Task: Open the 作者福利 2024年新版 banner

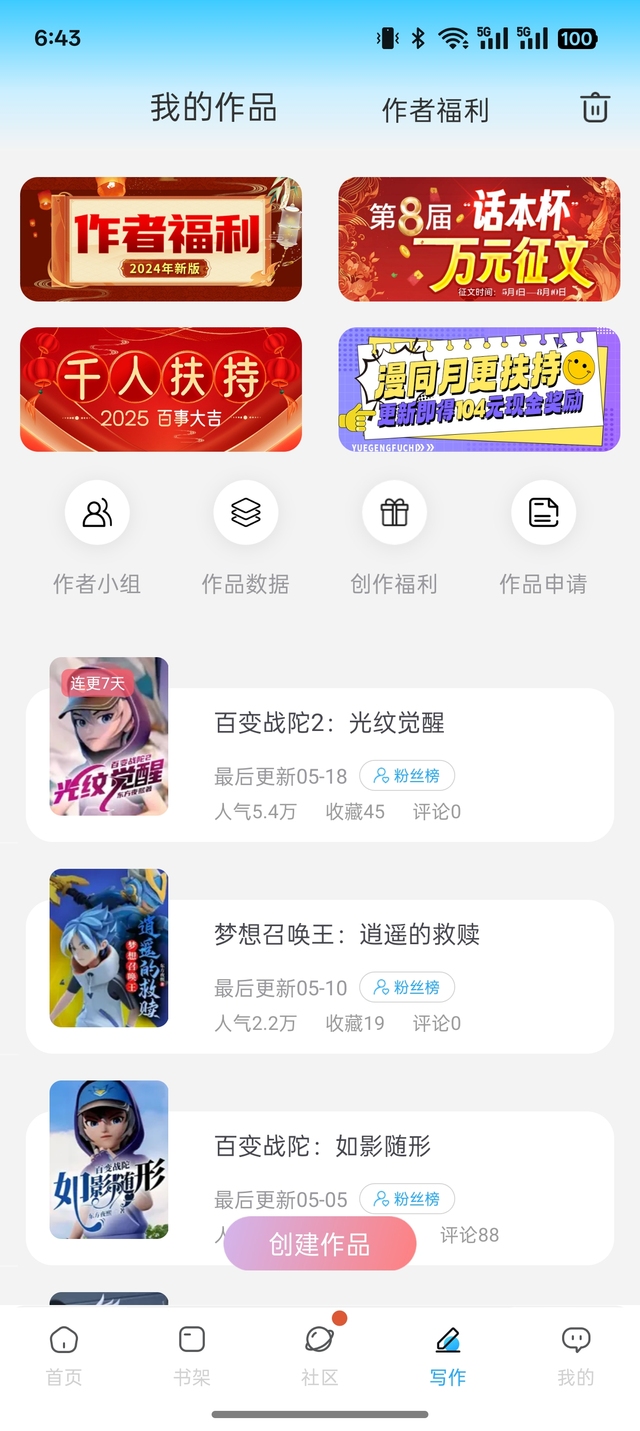Action: coord(161,239)
